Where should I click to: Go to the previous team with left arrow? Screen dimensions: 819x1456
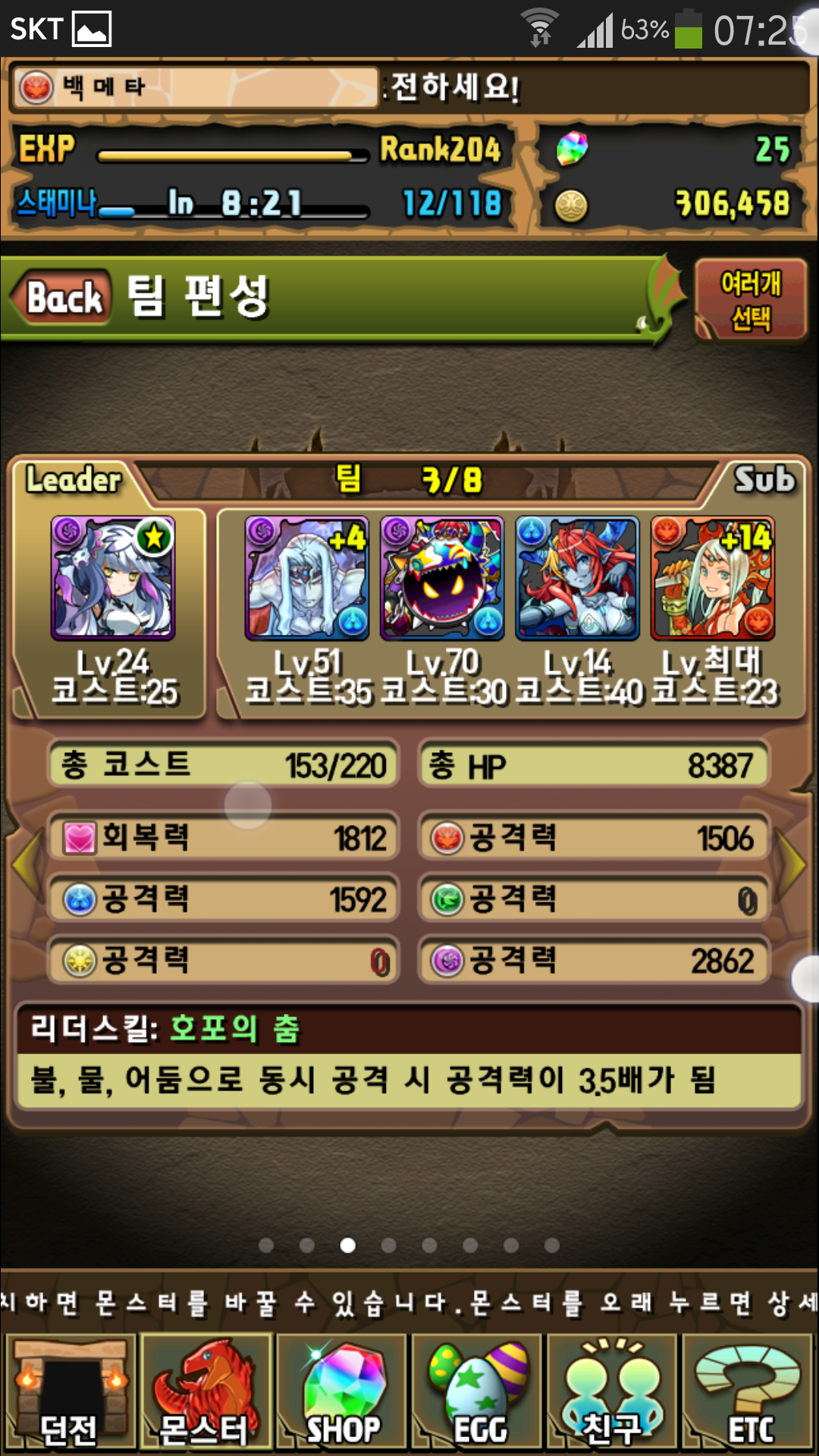pos(27,863)
